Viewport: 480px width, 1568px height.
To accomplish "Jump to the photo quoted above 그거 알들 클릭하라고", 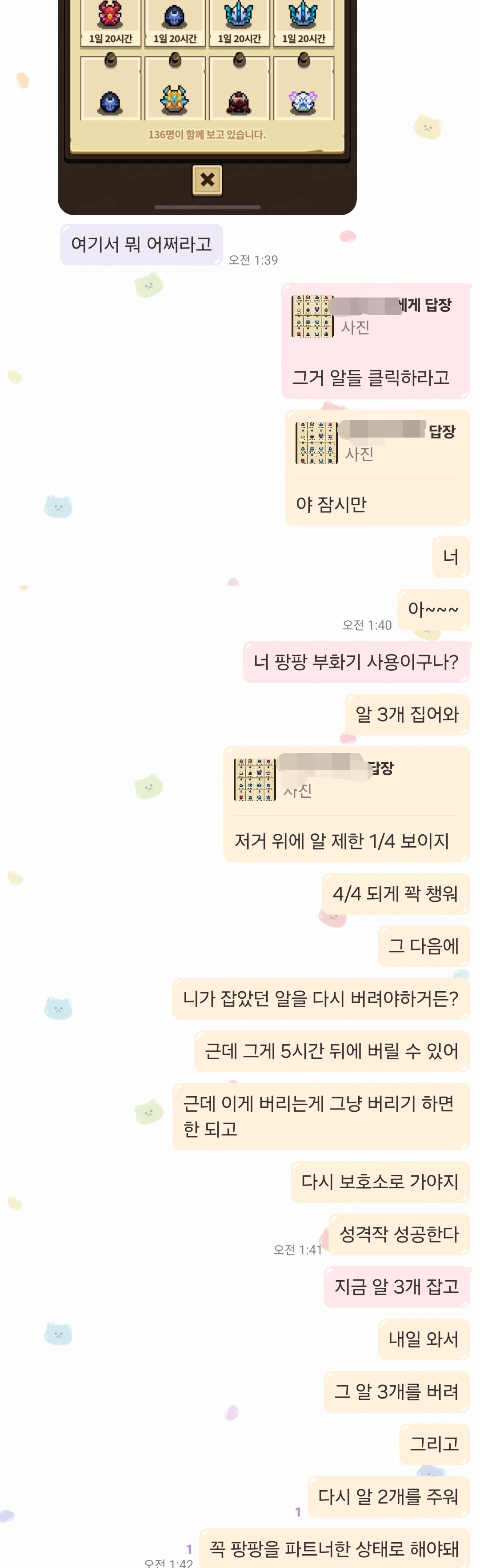I will tap(313, 316).
